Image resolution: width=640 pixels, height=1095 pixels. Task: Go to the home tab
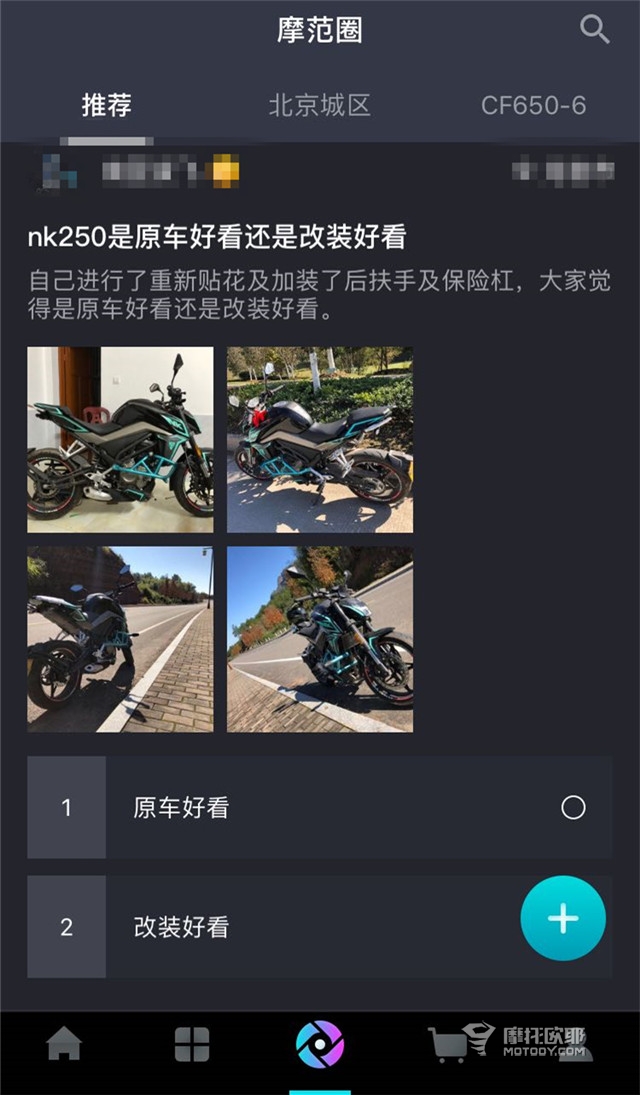pyautogui.click(x=64, y=1045)
